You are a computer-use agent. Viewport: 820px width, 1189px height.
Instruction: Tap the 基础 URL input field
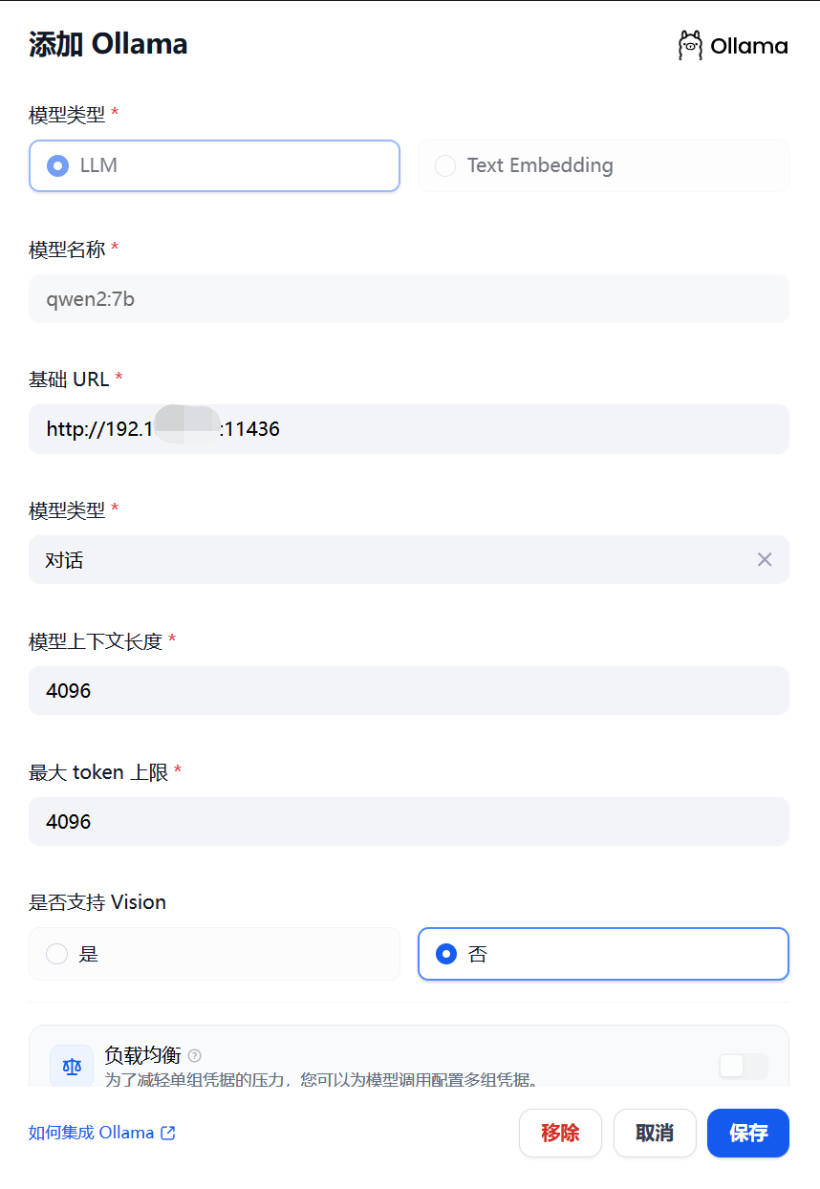[x=408, y=430]
